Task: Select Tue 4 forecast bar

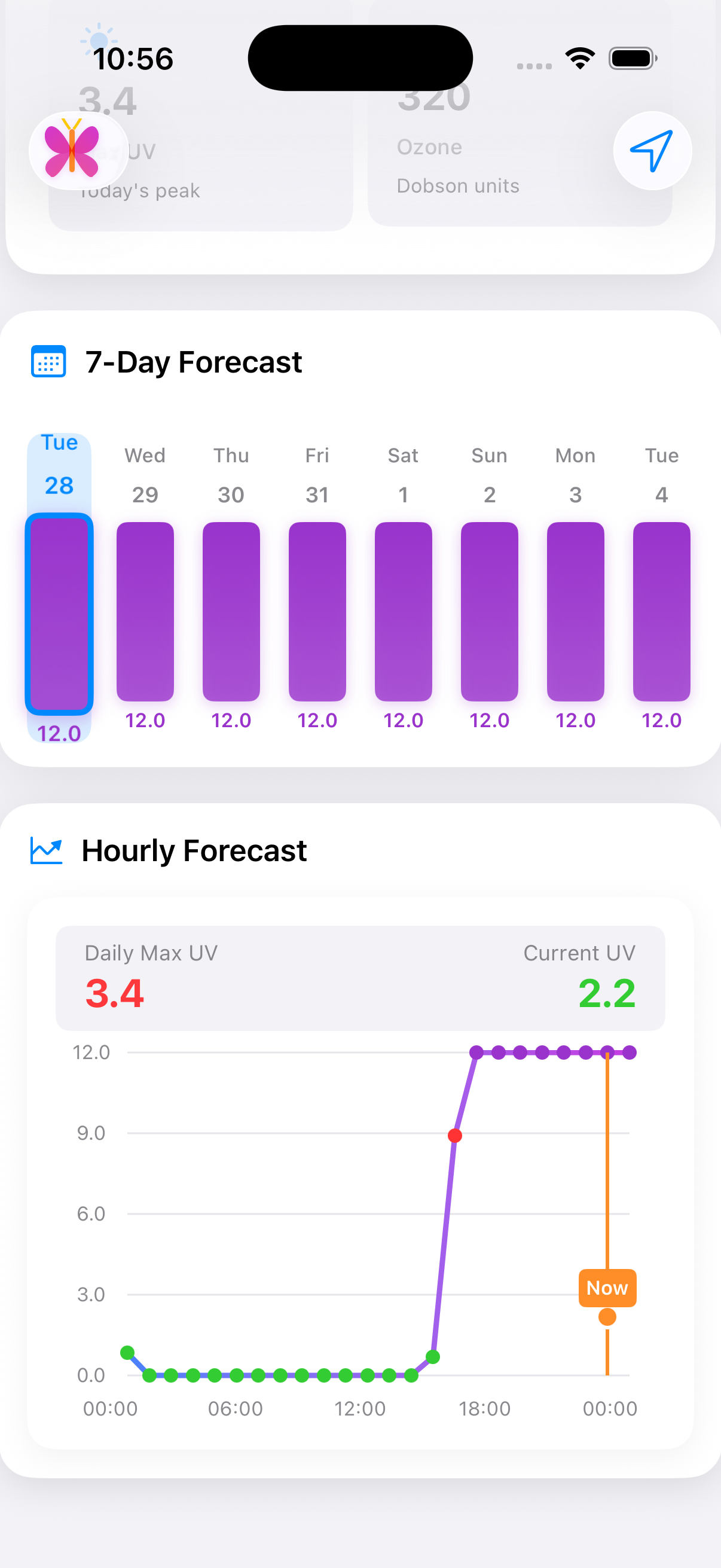Action: [662, 612]
